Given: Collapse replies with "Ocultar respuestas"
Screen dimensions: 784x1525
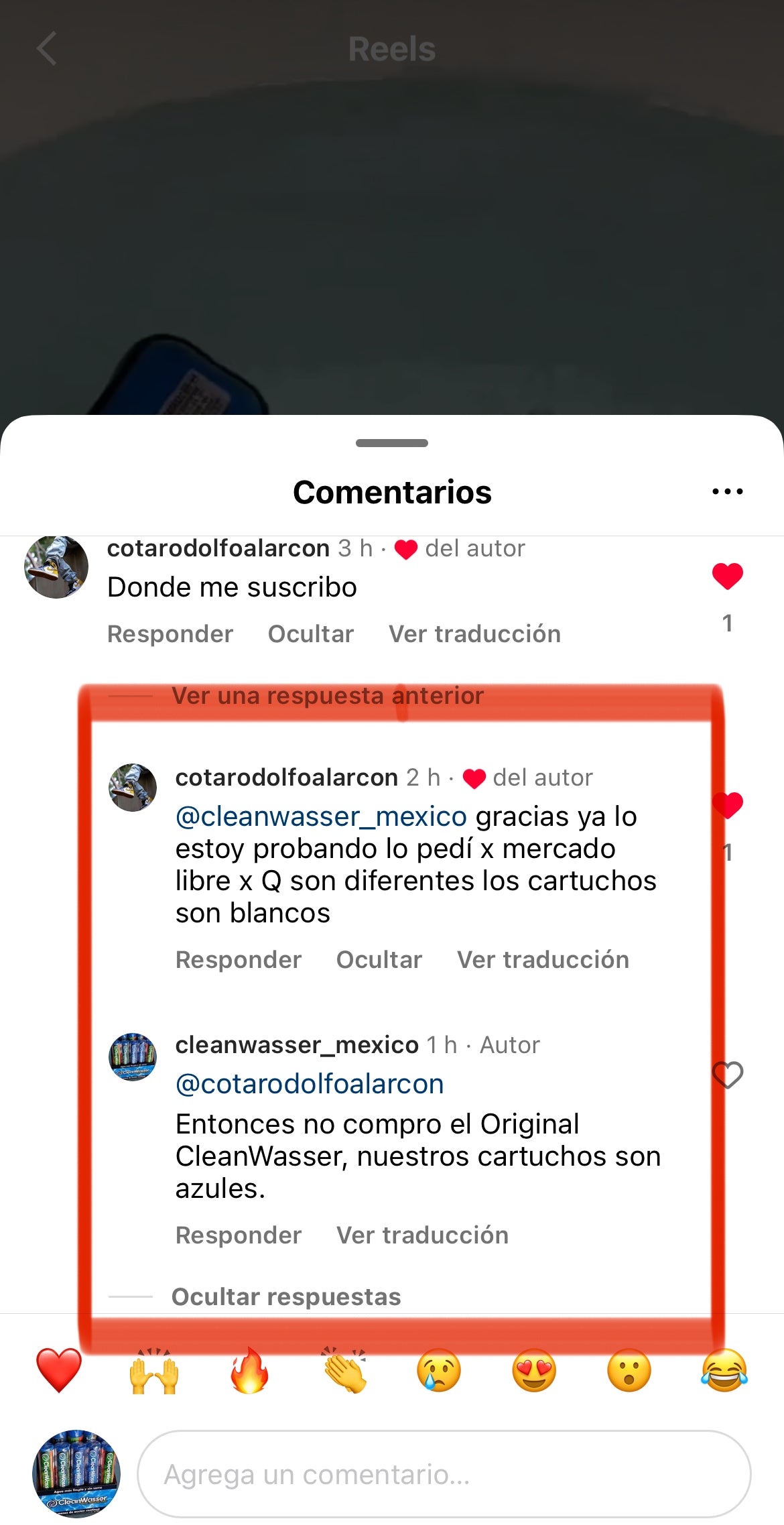Looking at the screenshot, I should [286, 1297].
